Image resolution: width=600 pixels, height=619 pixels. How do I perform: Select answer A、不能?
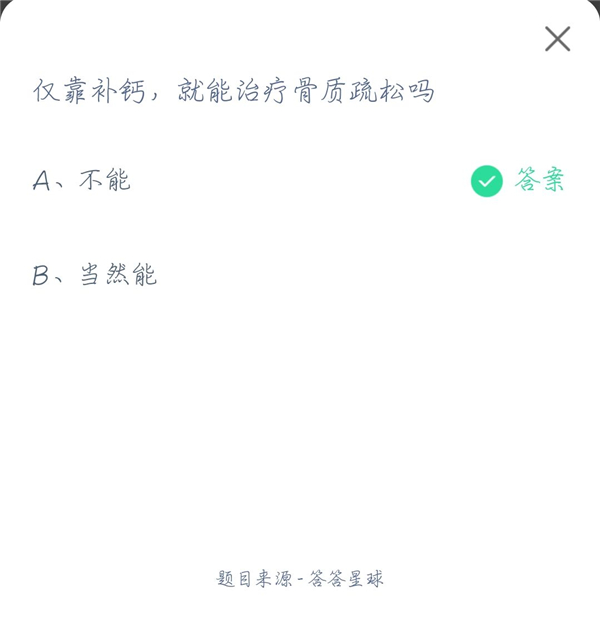[x=82, y=180]
